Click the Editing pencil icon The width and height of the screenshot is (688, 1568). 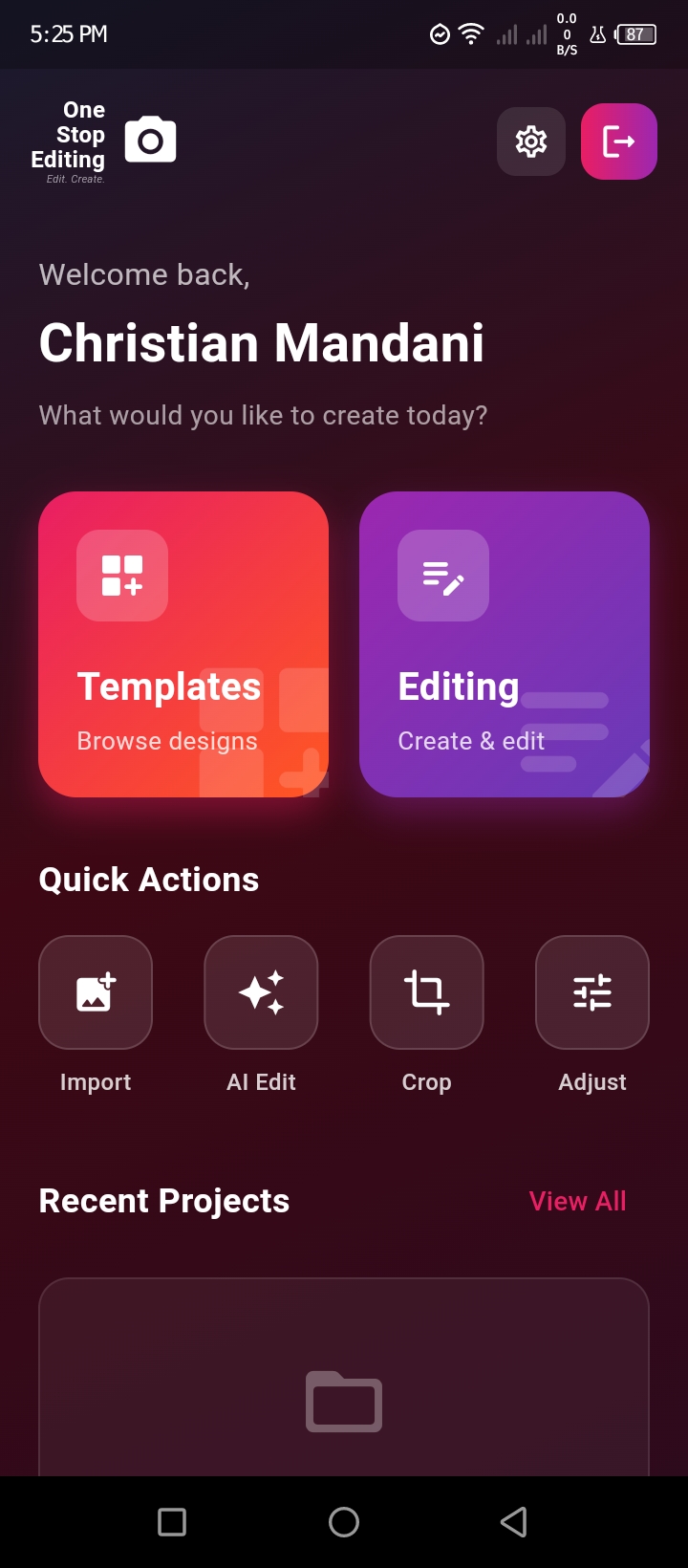tap(443, 575)
